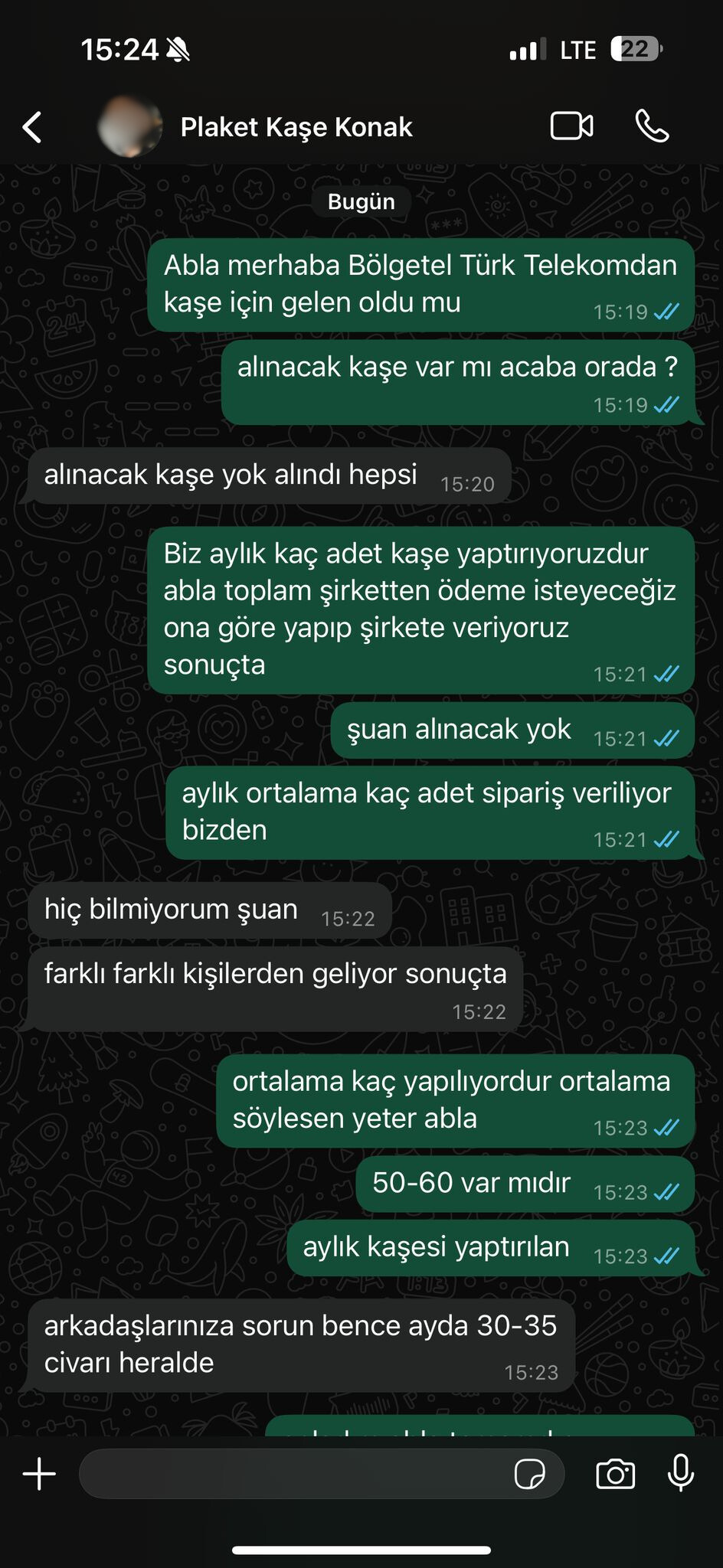The width and height of the screenshot is (723, 1568).
Task: Open the camera to send a photo
Action: click(x=616, y=1474)
